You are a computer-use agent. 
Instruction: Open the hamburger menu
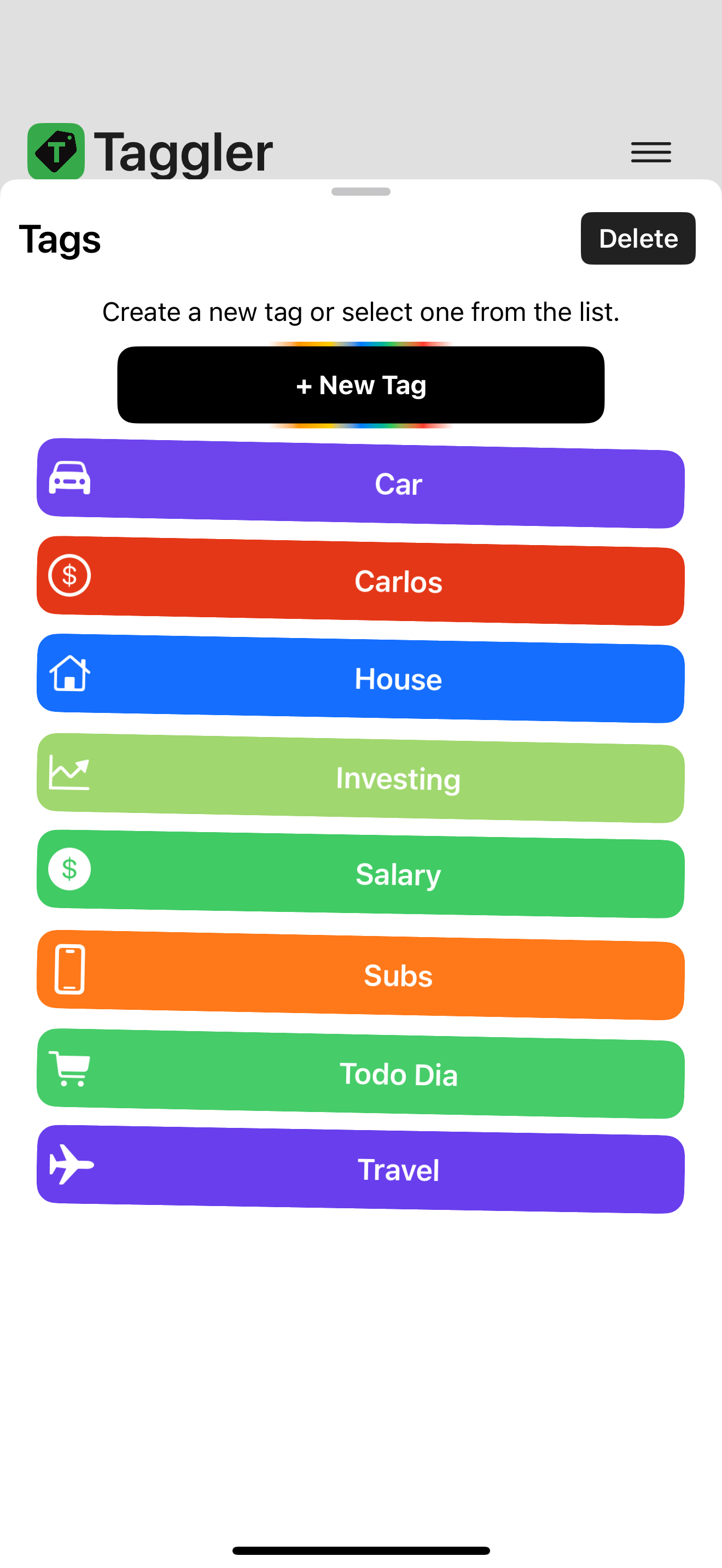coord(651,152)
